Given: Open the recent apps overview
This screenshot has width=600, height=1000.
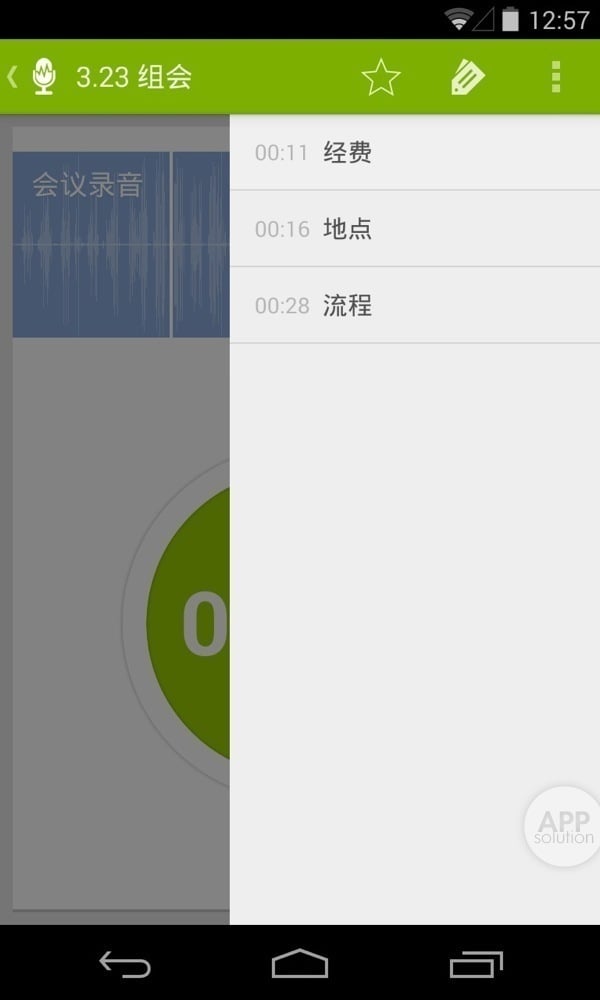Looking at the screenshot, I should (475, 964).
